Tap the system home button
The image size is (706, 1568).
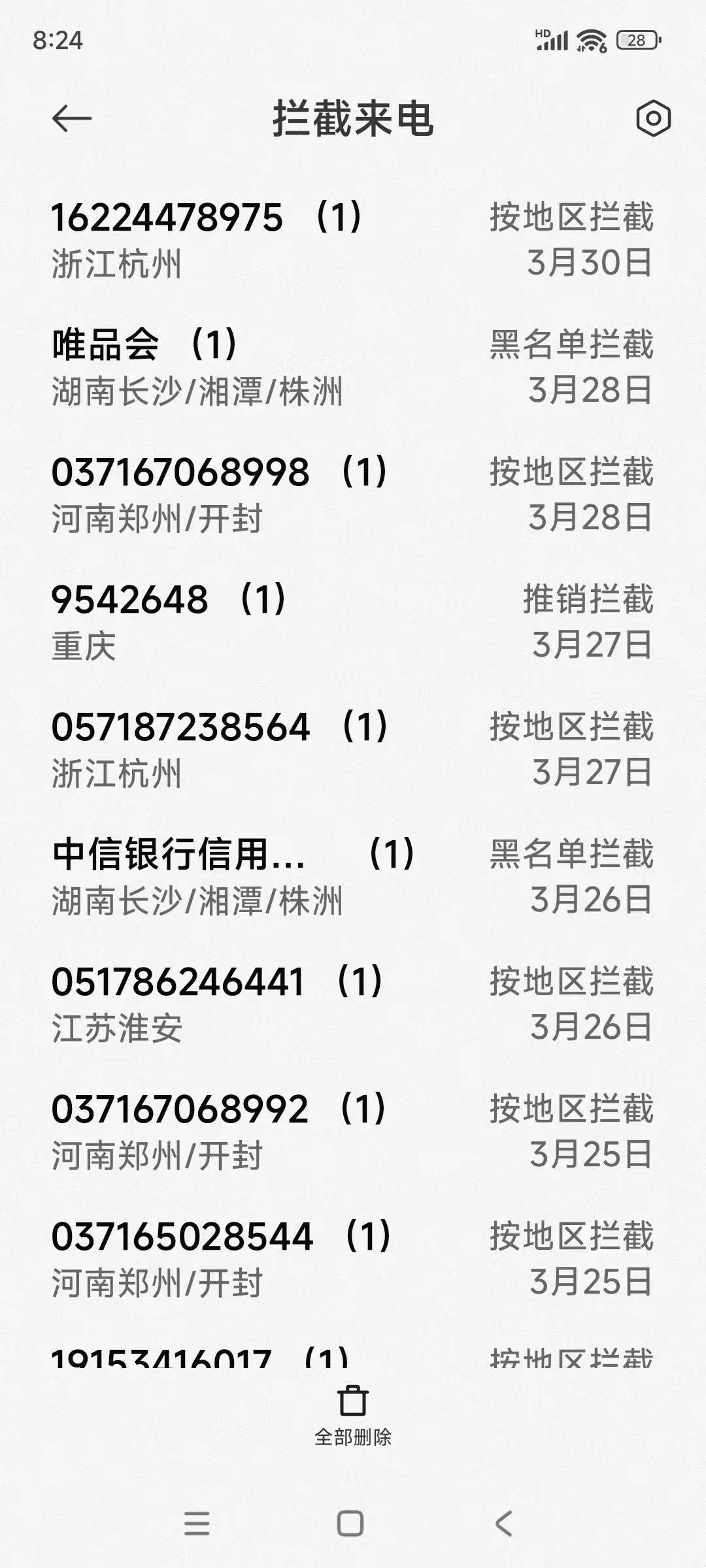(350, 1524)
